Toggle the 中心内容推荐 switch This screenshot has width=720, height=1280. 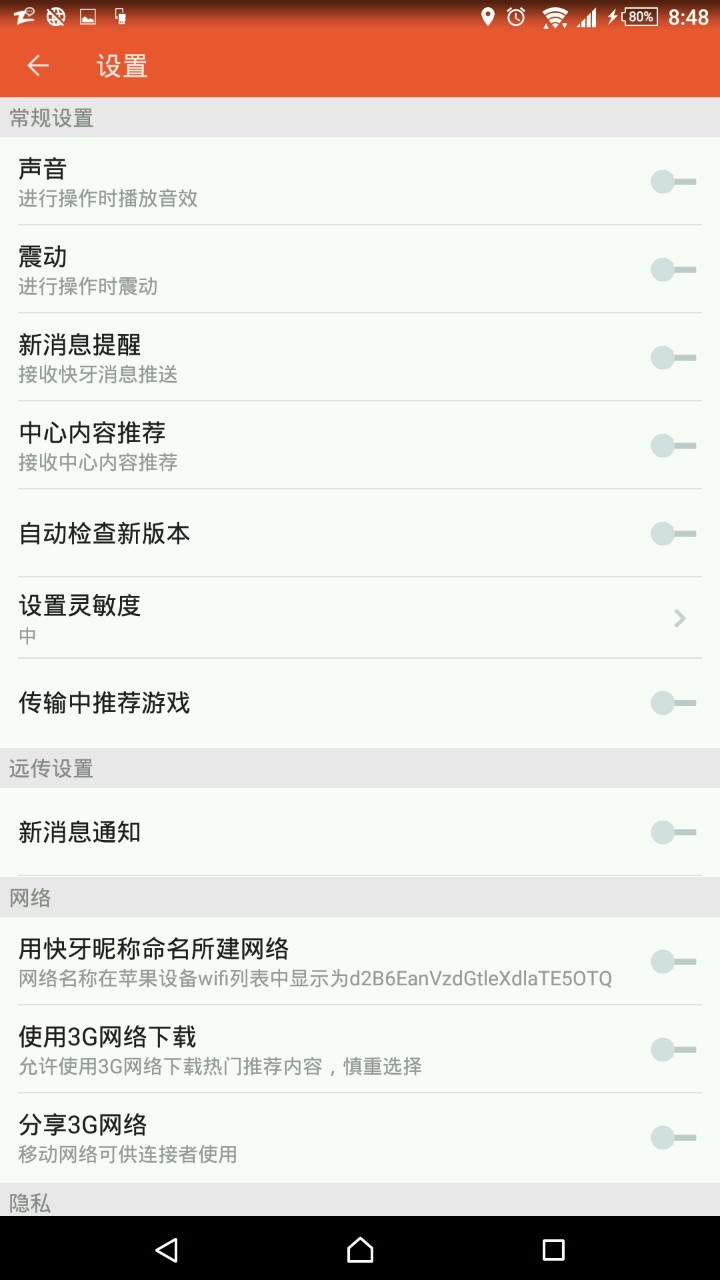(x=673, y=446)
